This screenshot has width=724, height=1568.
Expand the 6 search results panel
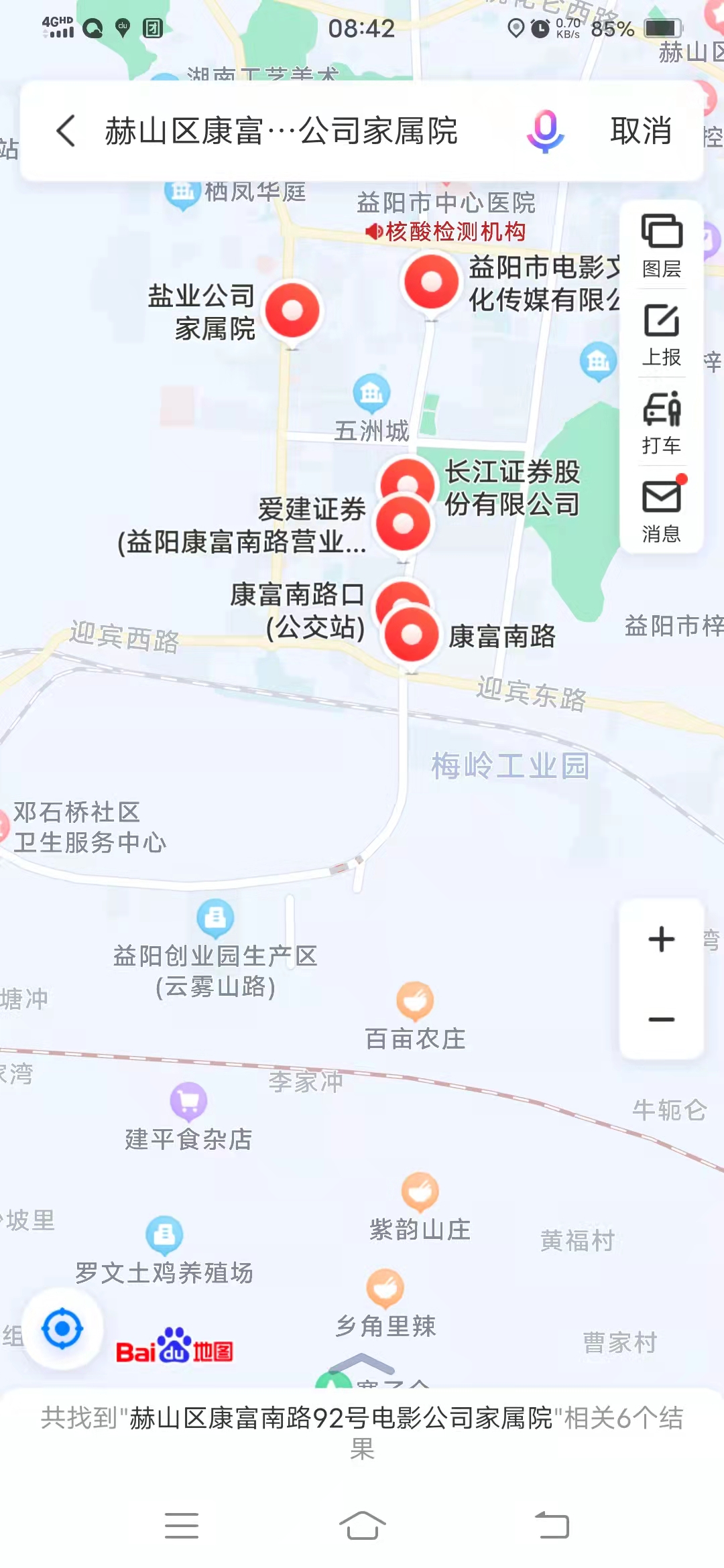point(362,1431)
